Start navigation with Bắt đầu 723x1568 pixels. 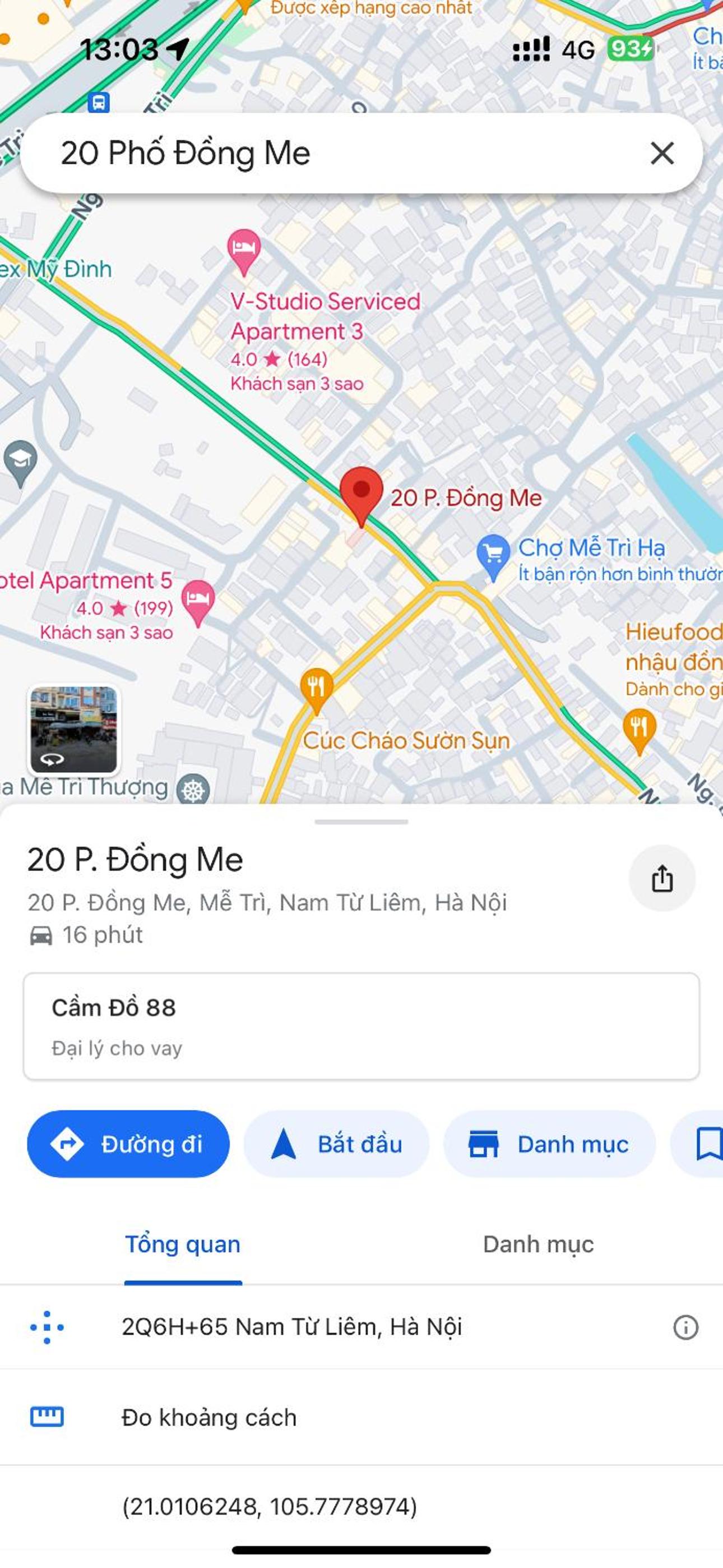336,1145
